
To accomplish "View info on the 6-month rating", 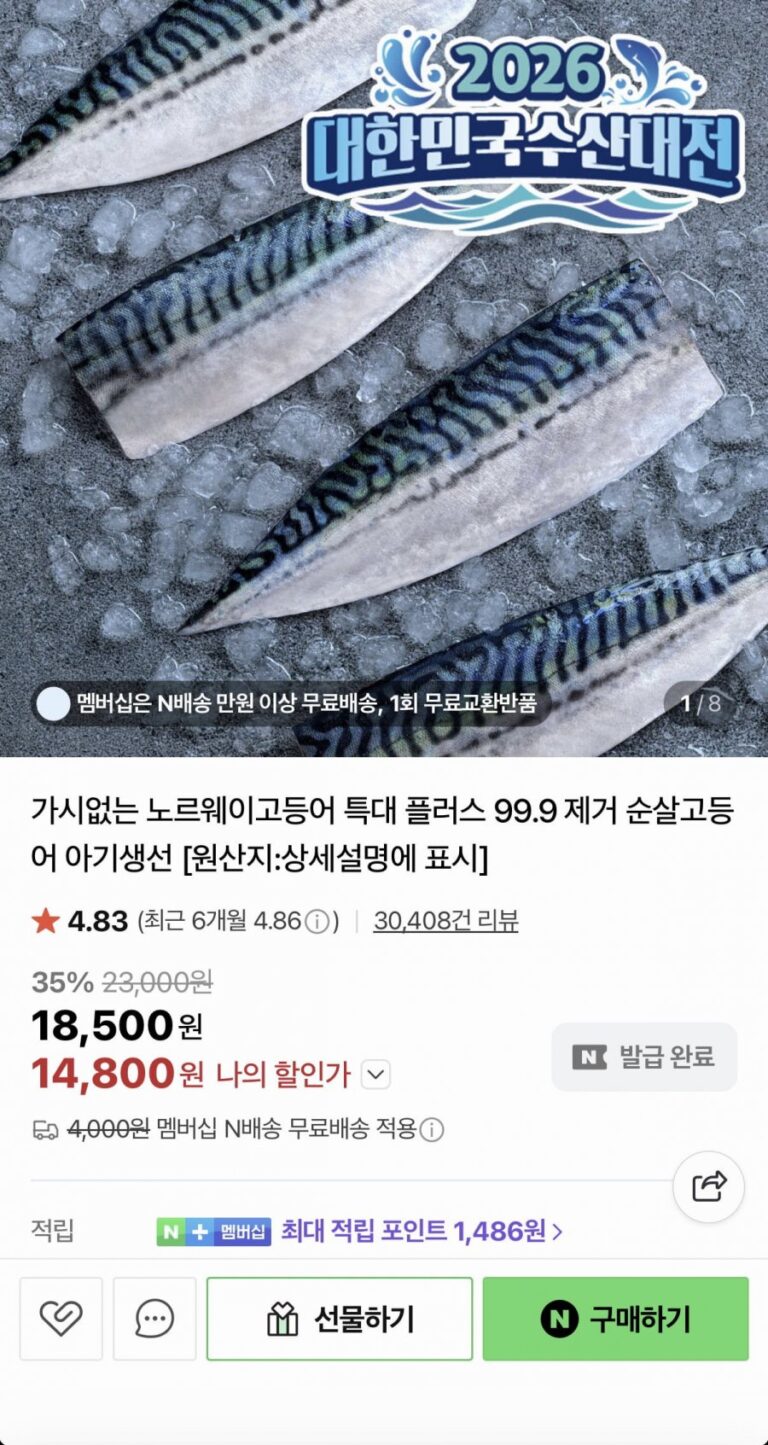I will (x=316, y=922).
